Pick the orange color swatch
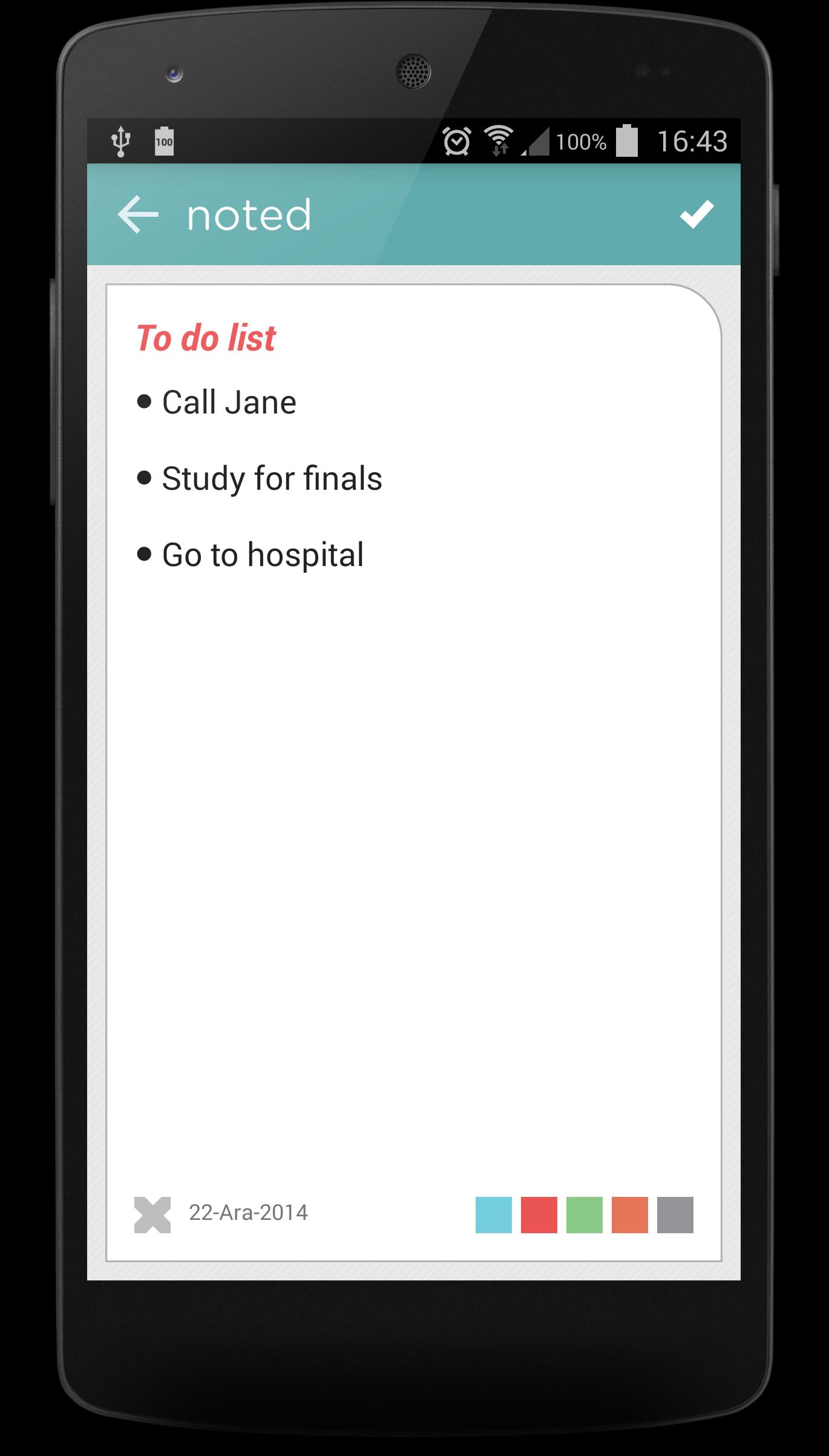 pos(629,1214)
